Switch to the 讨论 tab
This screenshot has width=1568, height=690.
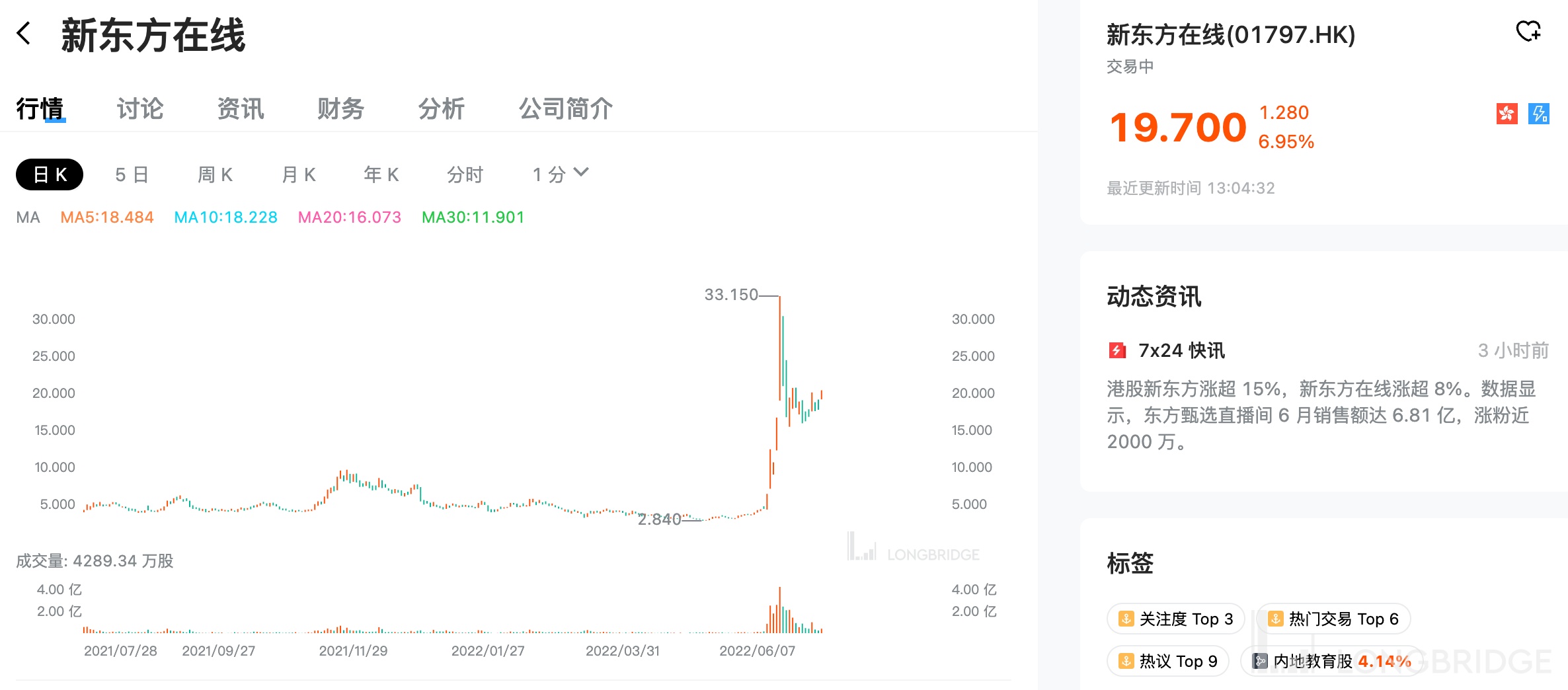(139, 108)
